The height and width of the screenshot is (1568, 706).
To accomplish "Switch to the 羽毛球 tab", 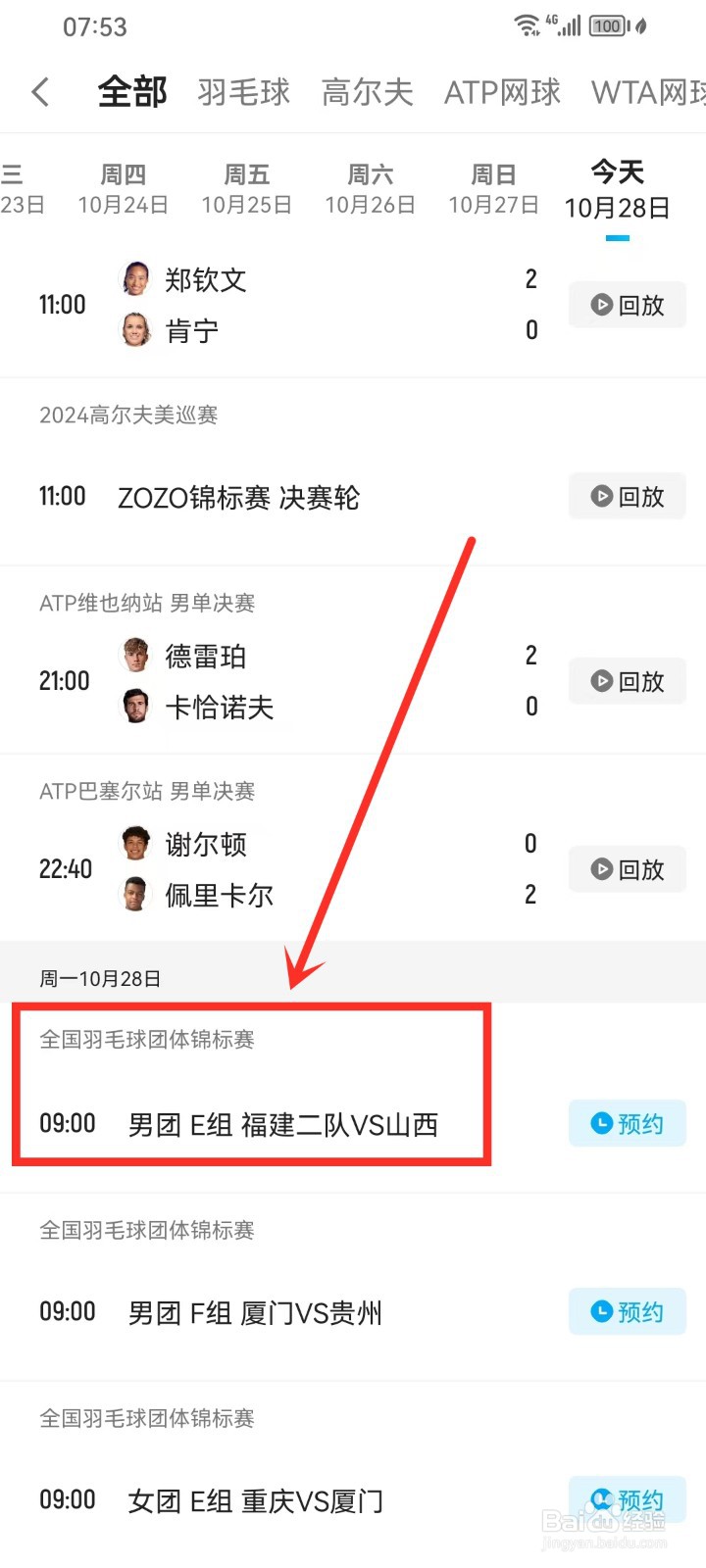I will (x=242, y=91).
